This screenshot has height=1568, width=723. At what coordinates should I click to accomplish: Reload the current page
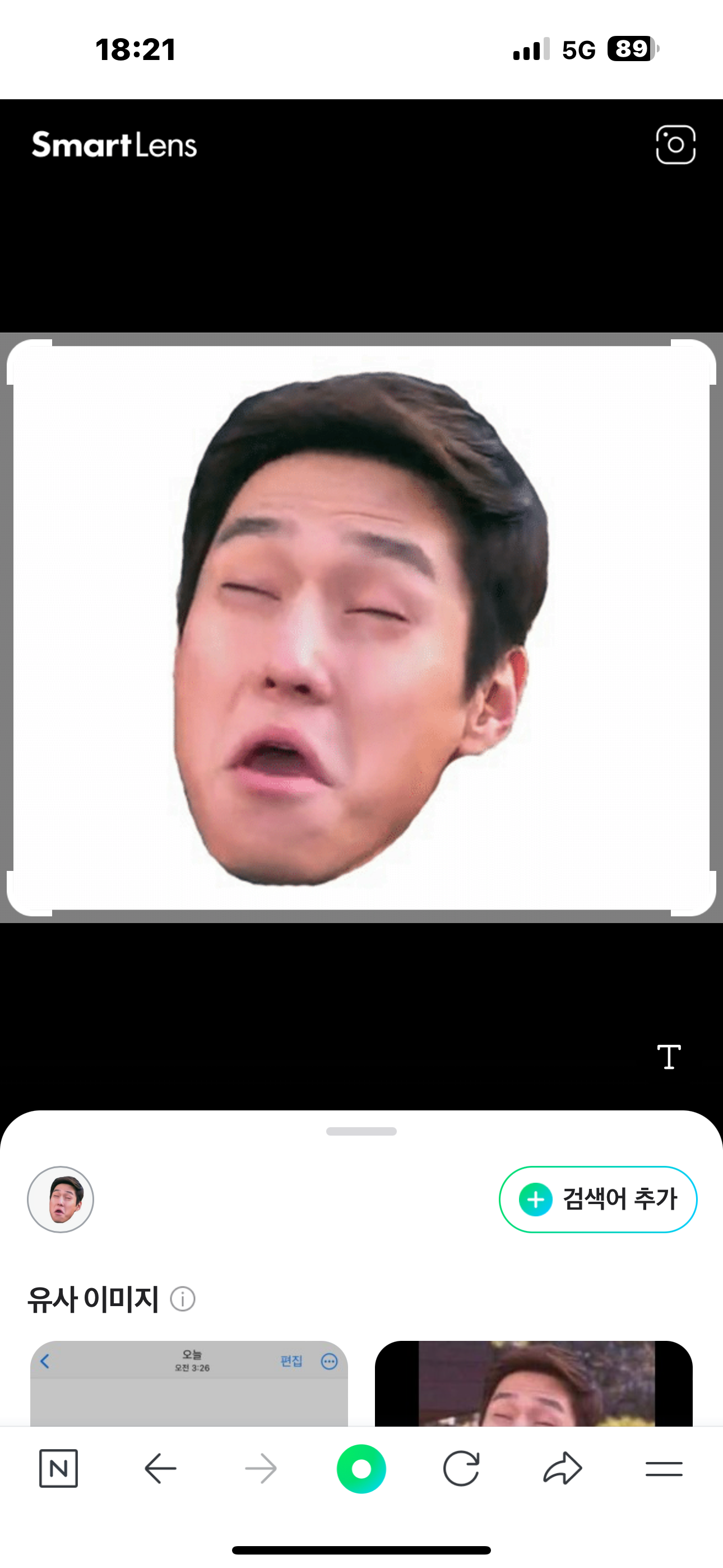click(461, 1469)
